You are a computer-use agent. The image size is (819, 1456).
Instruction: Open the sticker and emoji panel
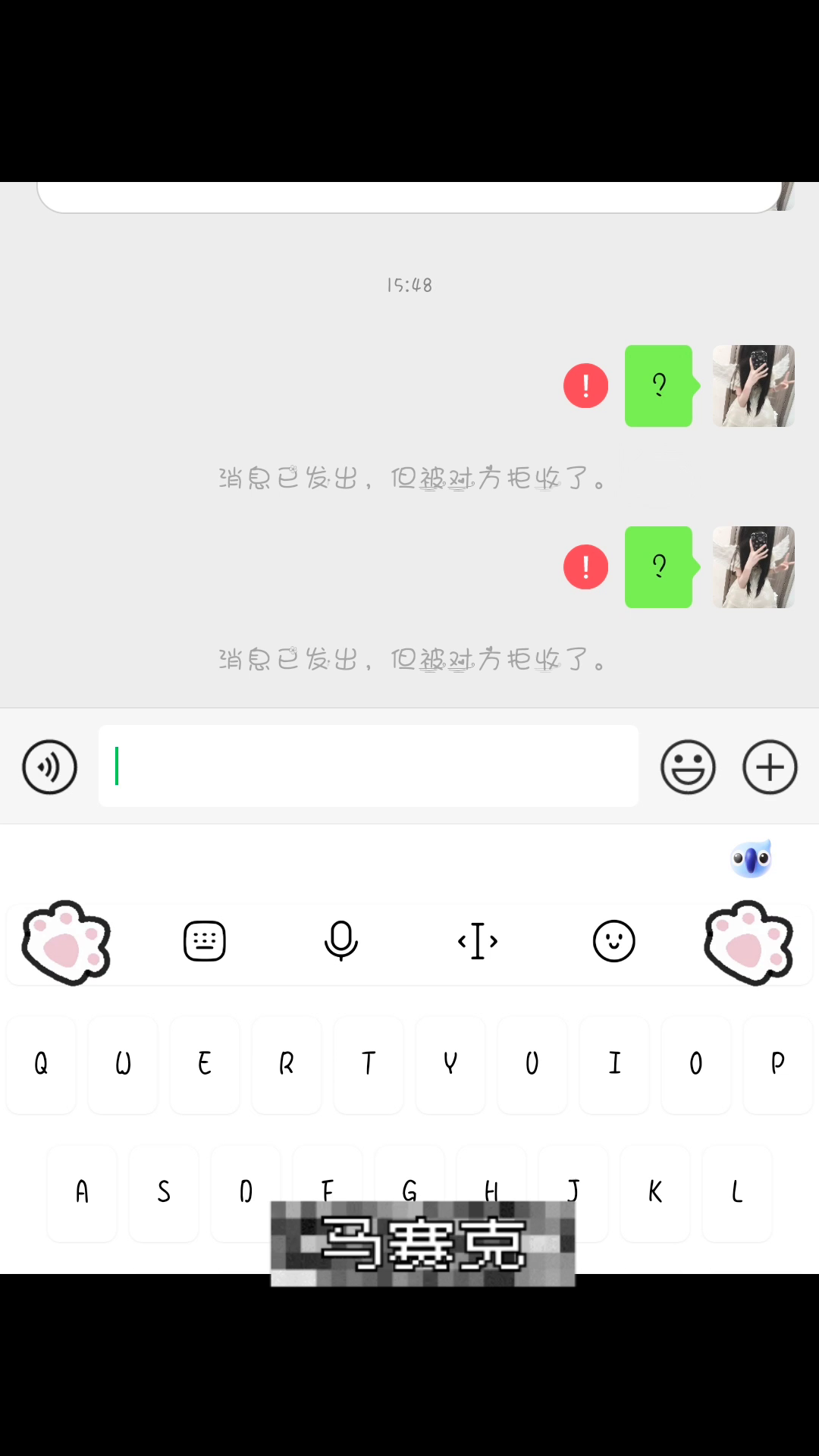pyautogui.click(x=688, y=767)
